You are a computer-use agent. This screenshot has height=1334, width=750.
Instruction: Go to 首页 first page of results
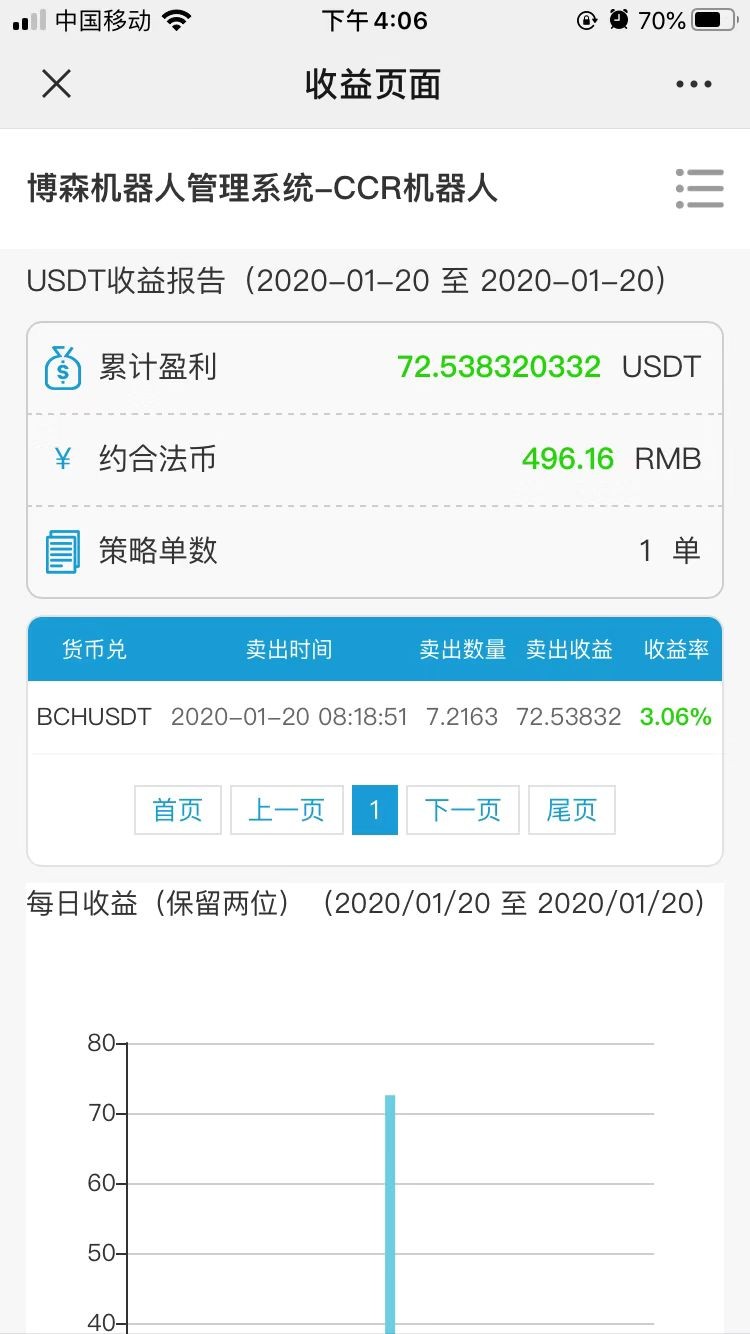178,810
